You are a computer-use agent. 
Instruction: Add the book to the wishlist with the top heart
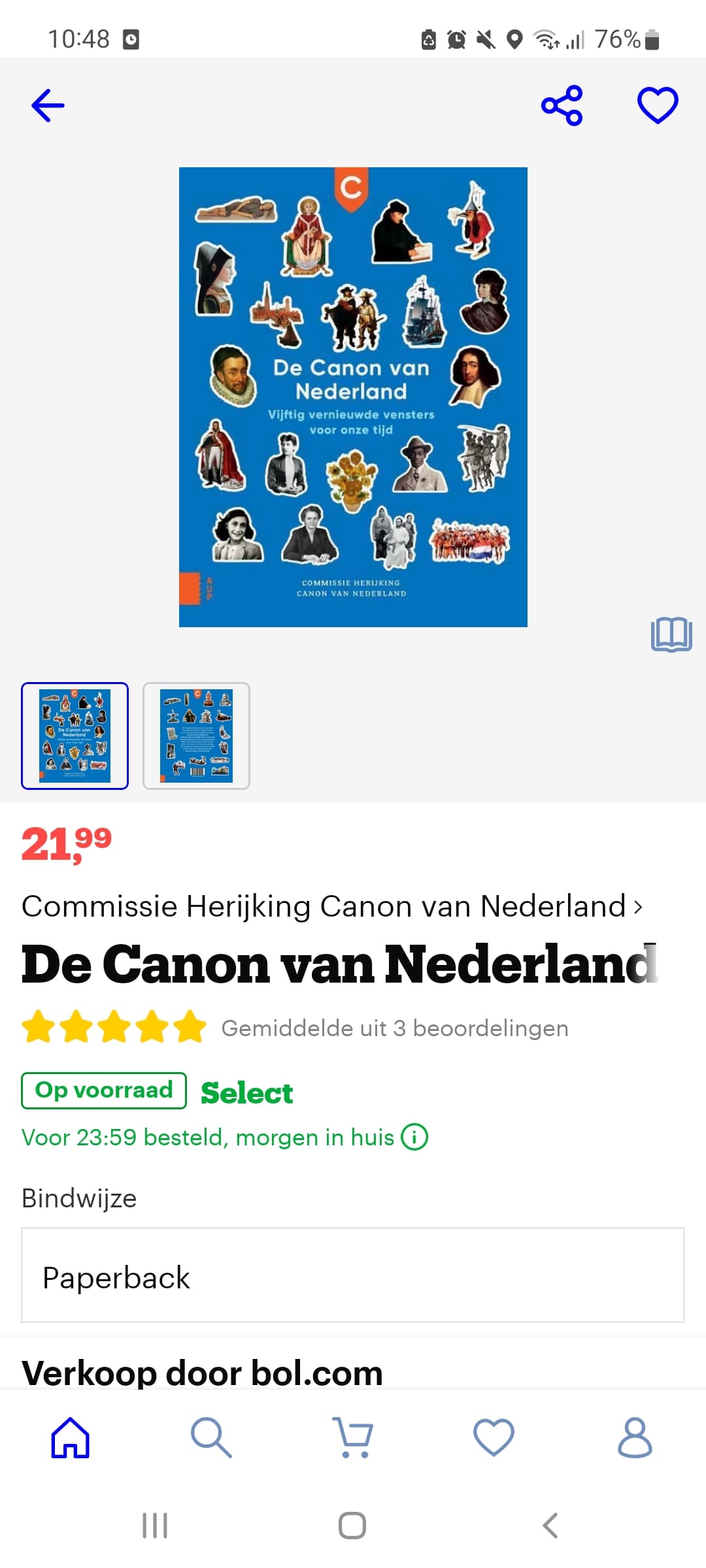coord(658,105)
